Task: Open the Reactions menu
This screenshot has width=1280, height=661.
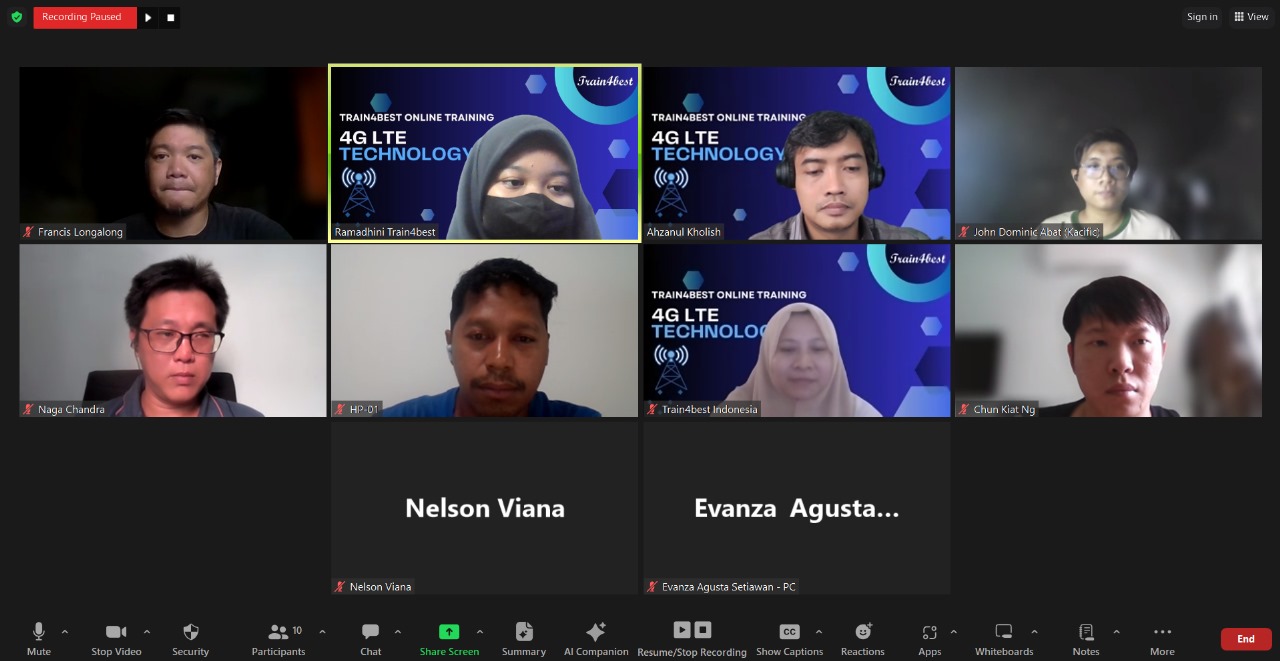Action: [x=863, y=638]
